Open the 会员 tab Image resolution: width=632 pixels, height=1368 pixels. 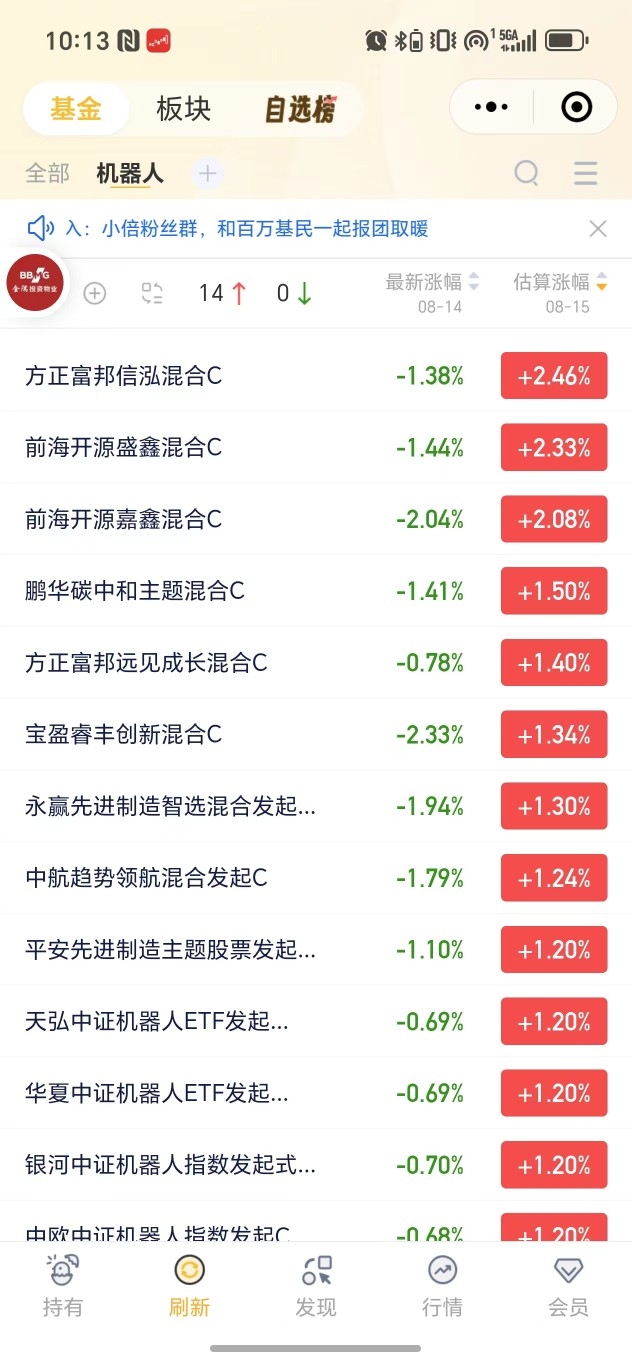[568, 1287]
